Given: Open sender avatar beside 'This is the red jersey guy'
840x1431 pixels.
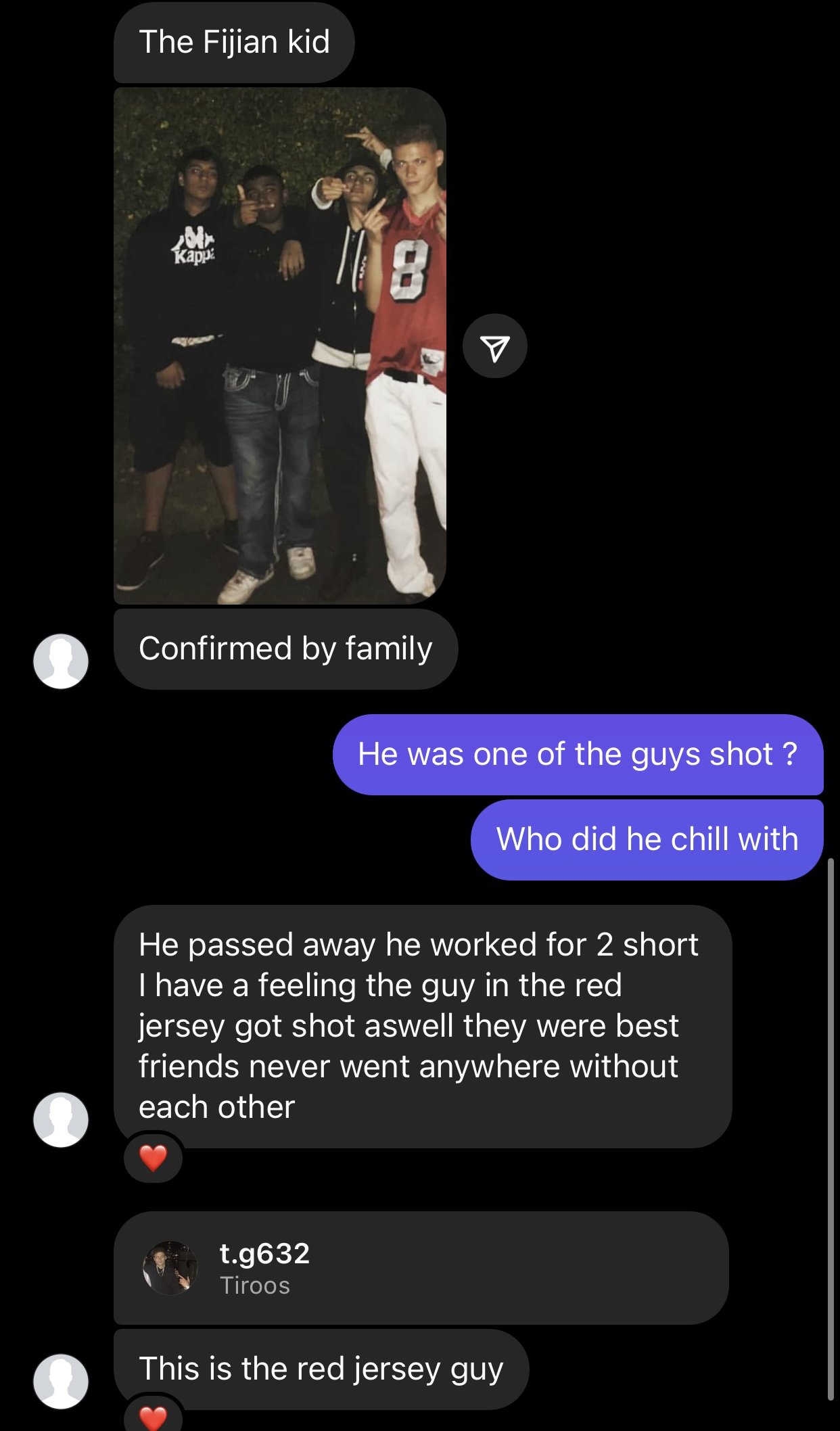Looking at the screenshot, I should pos(61,1381).
